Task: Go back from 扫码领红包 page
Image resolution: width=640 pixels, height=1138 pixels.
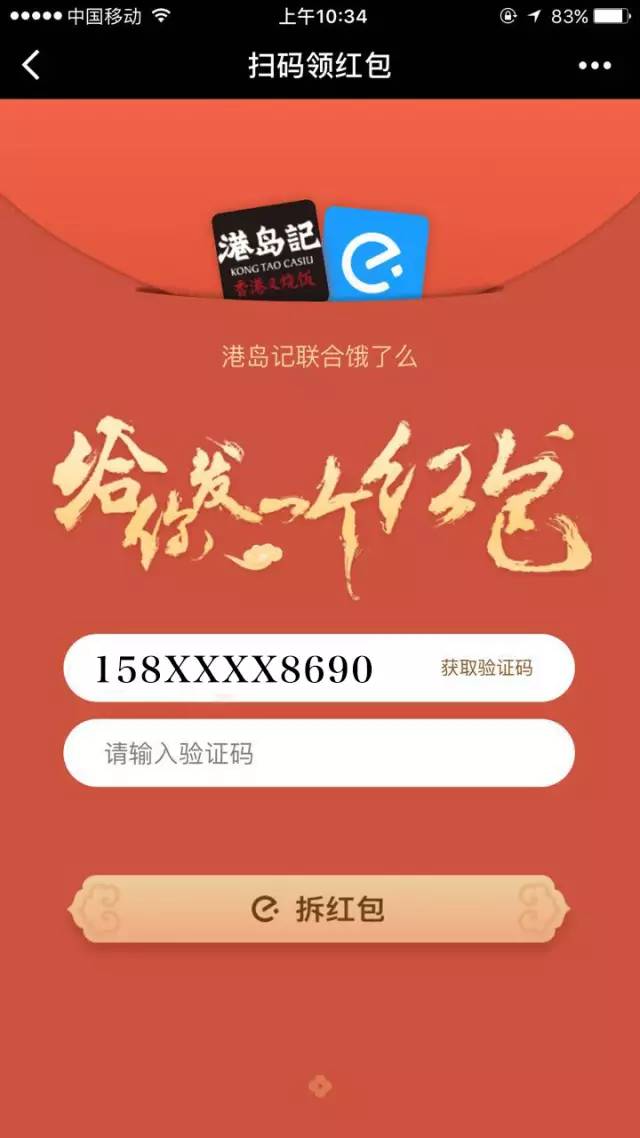Action: pyautogui.click(x=32, y=66)
